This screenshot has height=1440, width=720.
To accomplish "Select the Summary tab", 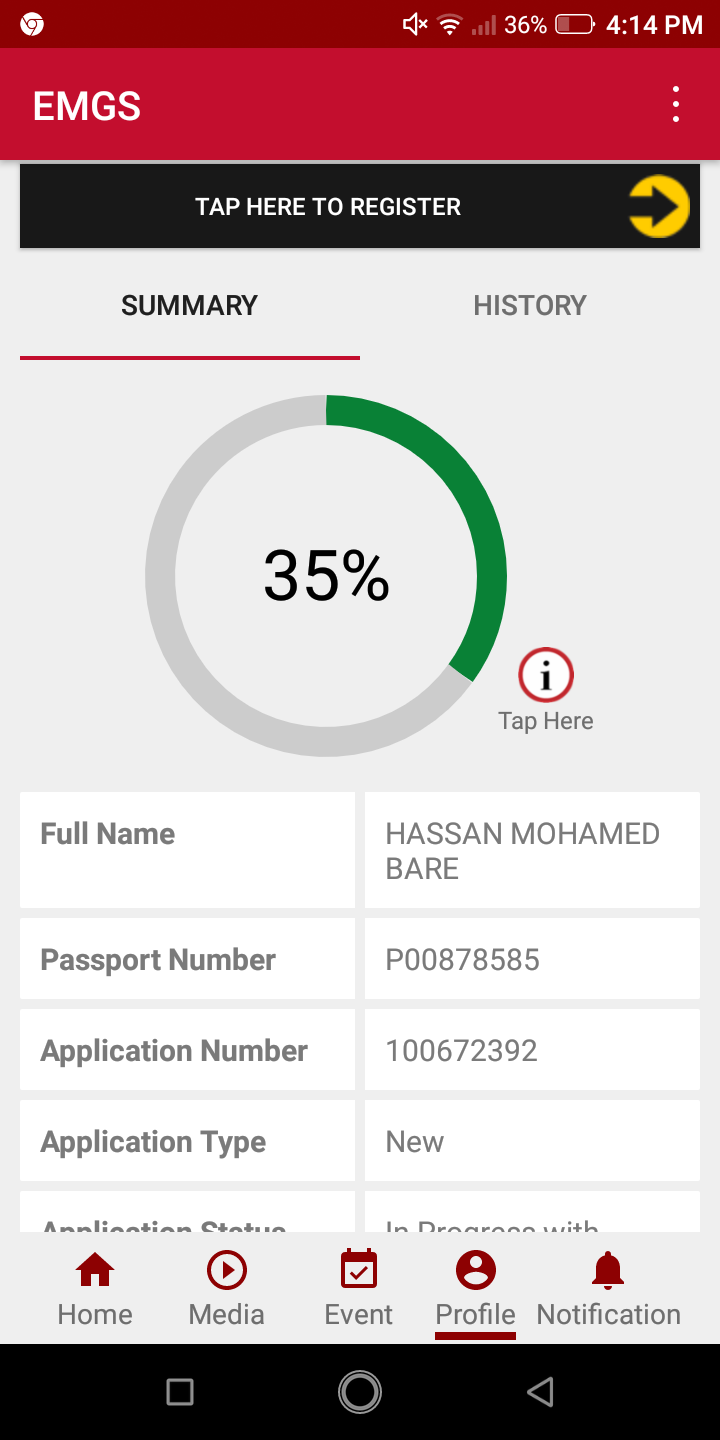I will pyautogui.click(x=190, y=306).
